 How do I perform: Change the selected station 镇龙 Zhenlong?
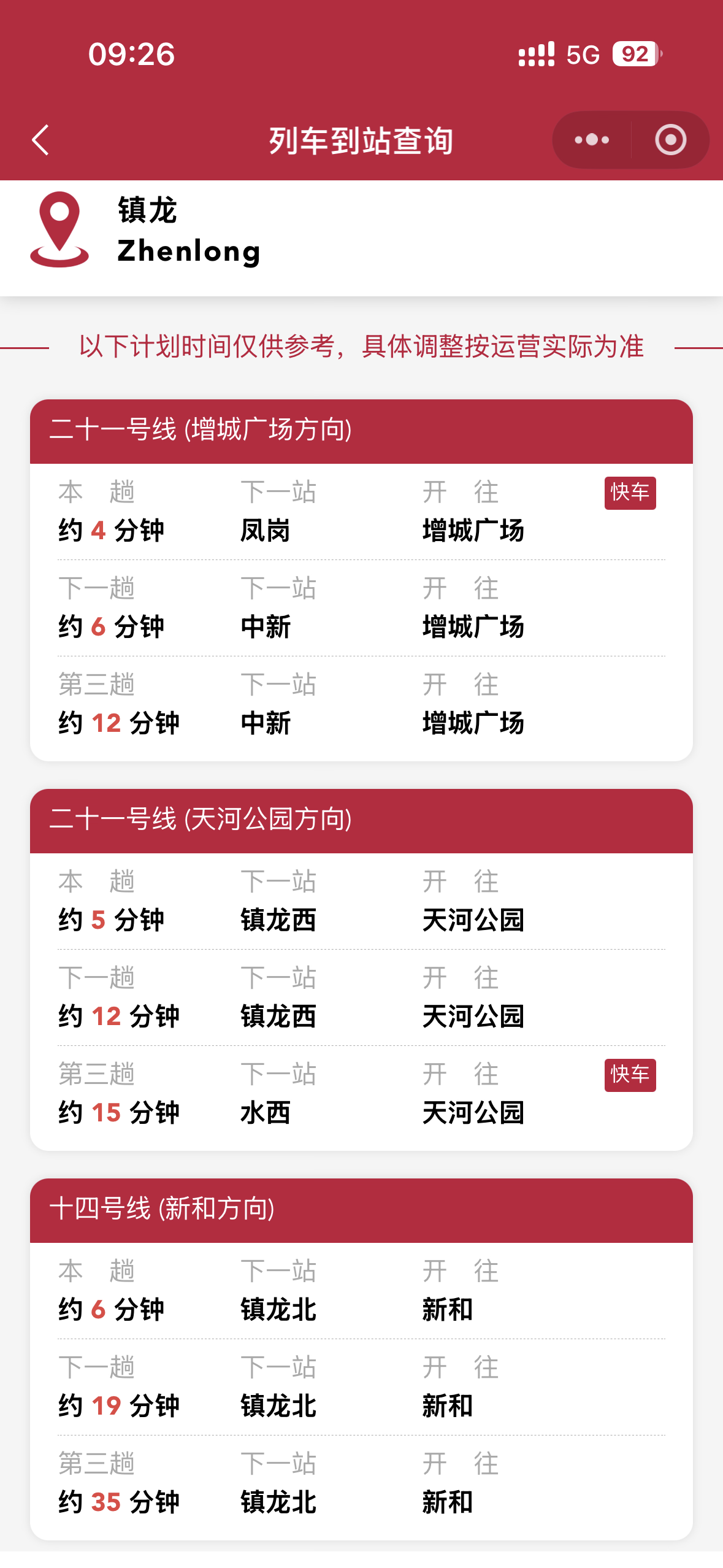point(189,231)
